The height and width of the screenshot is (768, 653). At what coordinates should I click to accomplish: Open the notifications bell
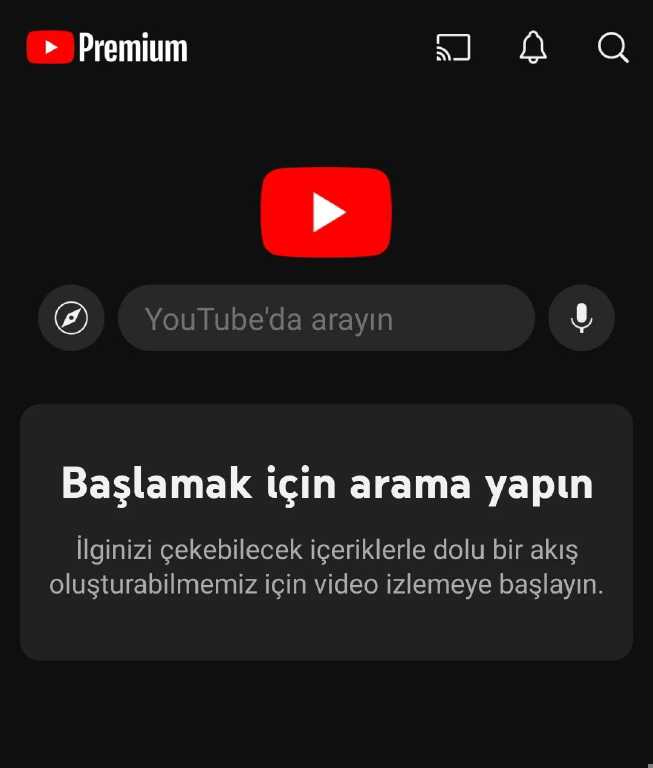coord(534,47)
